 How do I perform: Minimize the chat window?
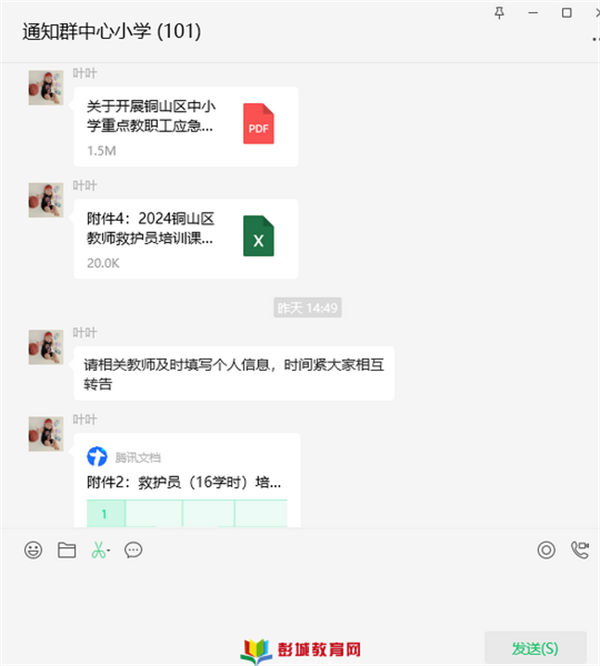(535, 12)
